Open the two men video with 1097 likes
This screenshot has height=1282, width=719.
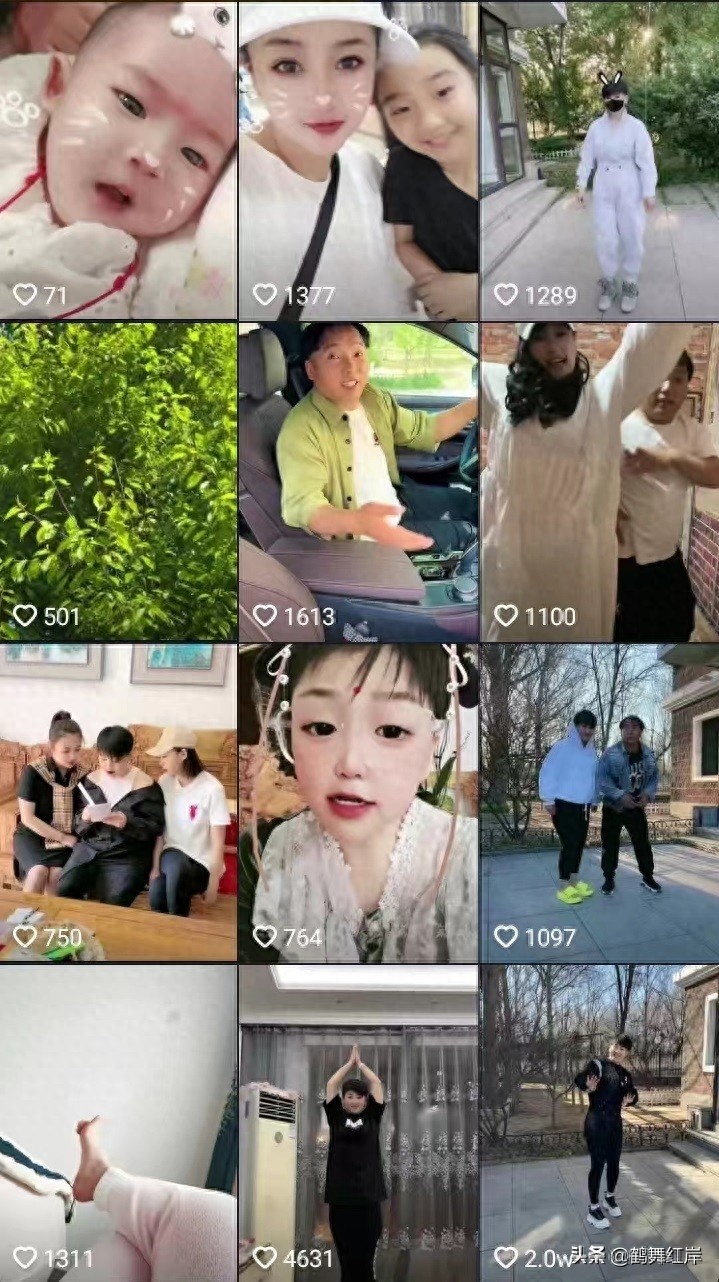600,802
